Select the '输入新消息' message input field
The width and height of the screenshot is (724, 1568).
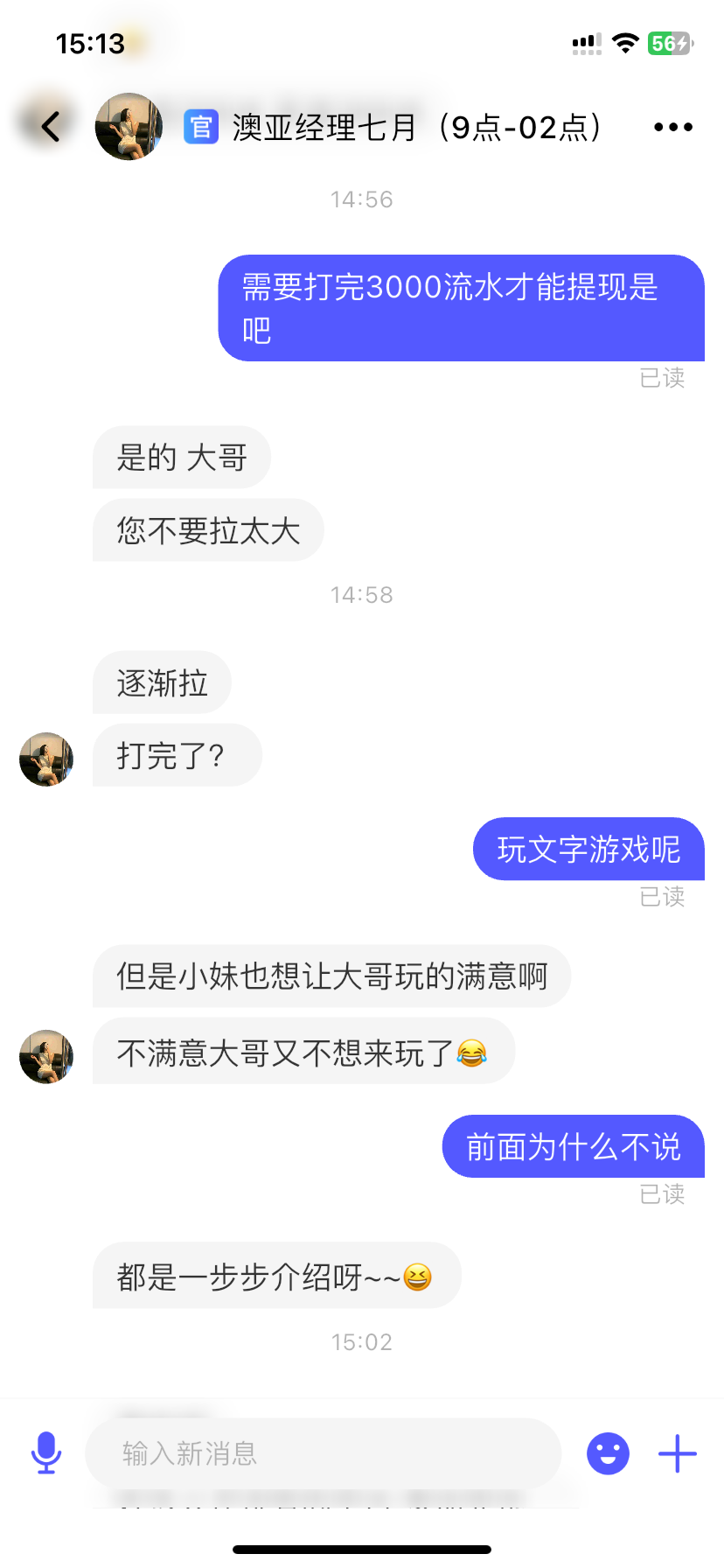pyautogui.click(x=324, y=1453)
